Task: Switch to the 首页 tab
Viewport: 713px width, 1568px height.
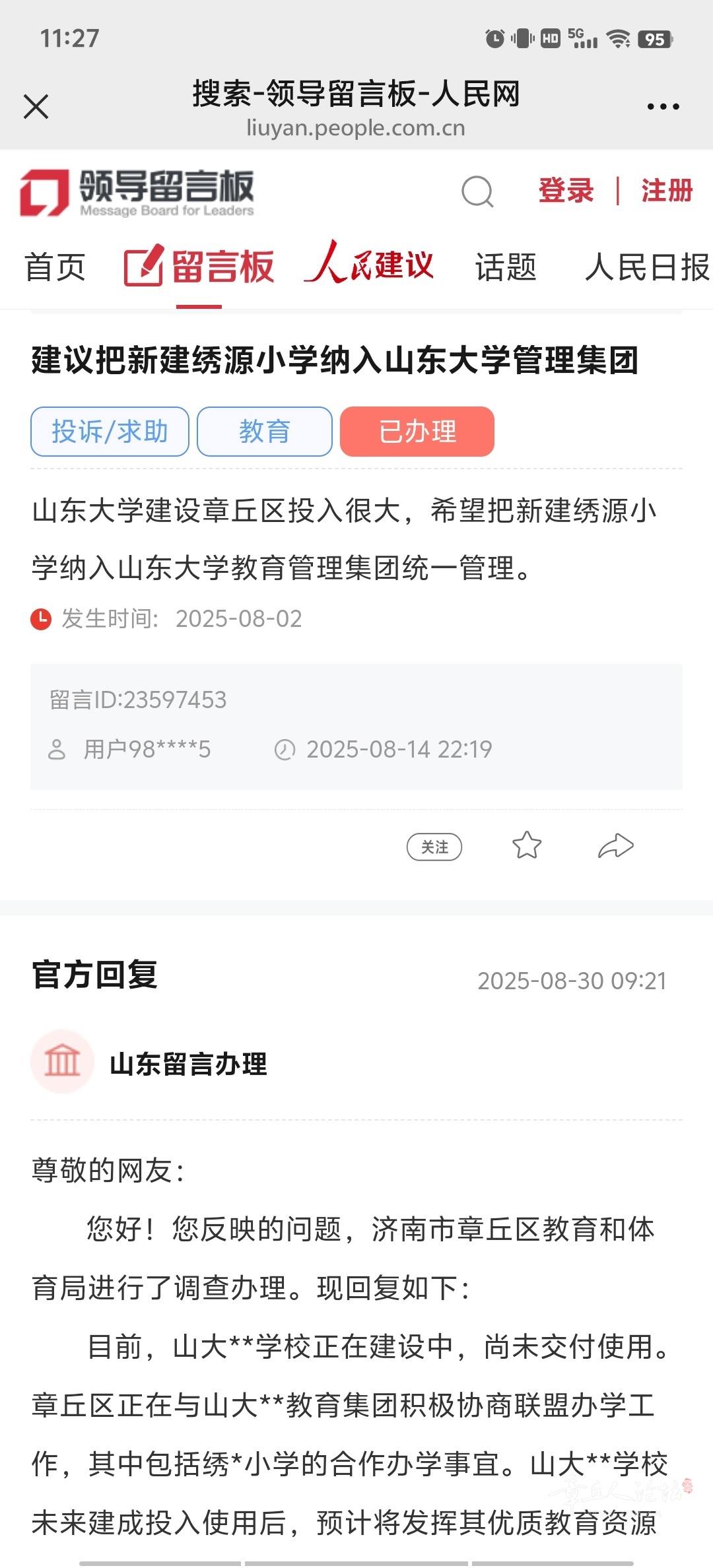Action: pyautogui.click(x=55, y=267)
